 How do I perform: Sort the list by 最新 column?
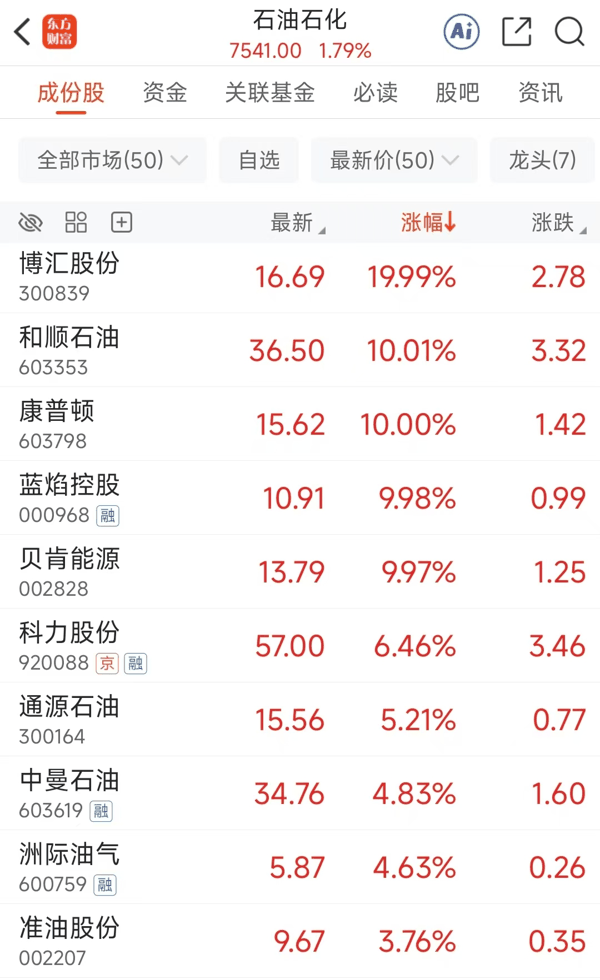(x=297, y=222)
